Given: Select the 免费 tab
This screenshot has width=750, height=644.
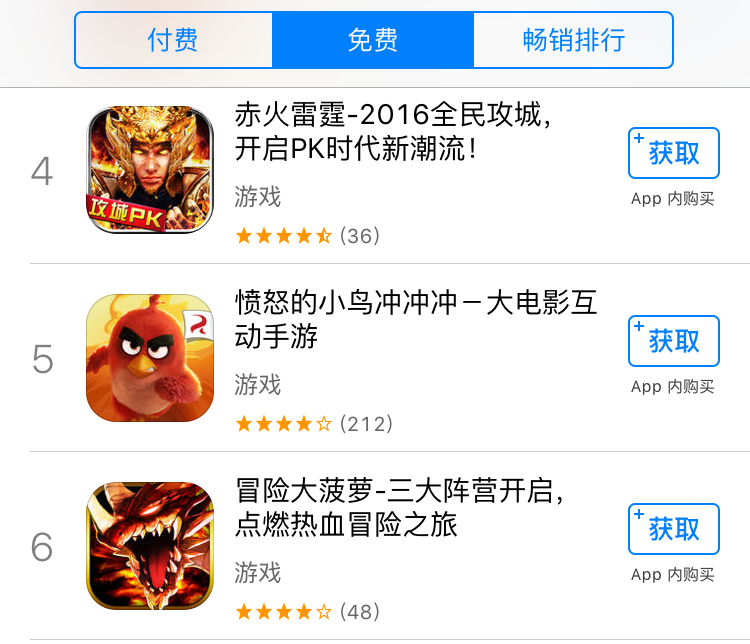Looking at the screenshot, I should (373, 40).
